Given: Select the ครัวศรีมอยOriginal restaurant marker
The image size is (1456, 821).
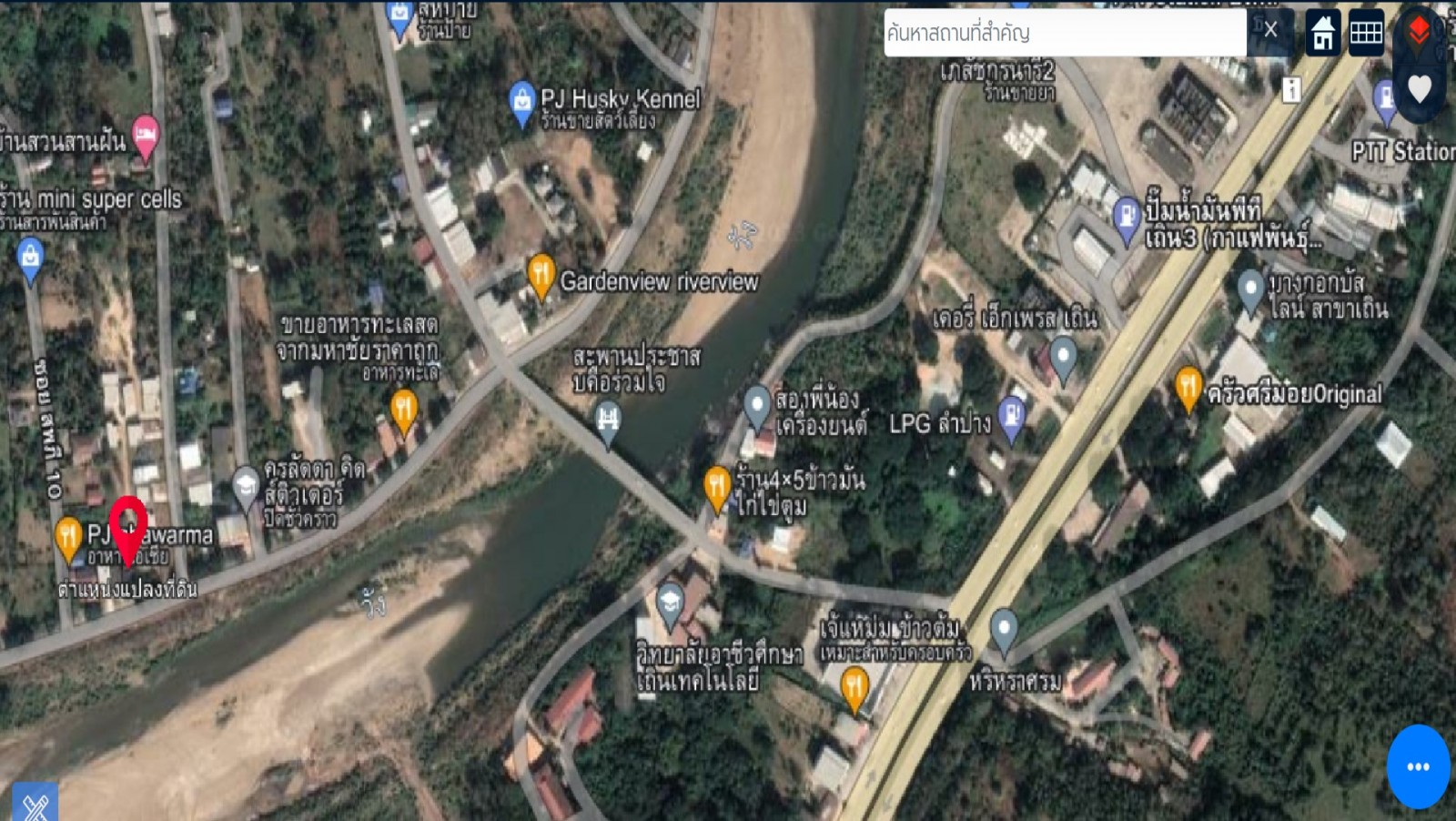Looking at the screenshot, I should [1188, 388].
